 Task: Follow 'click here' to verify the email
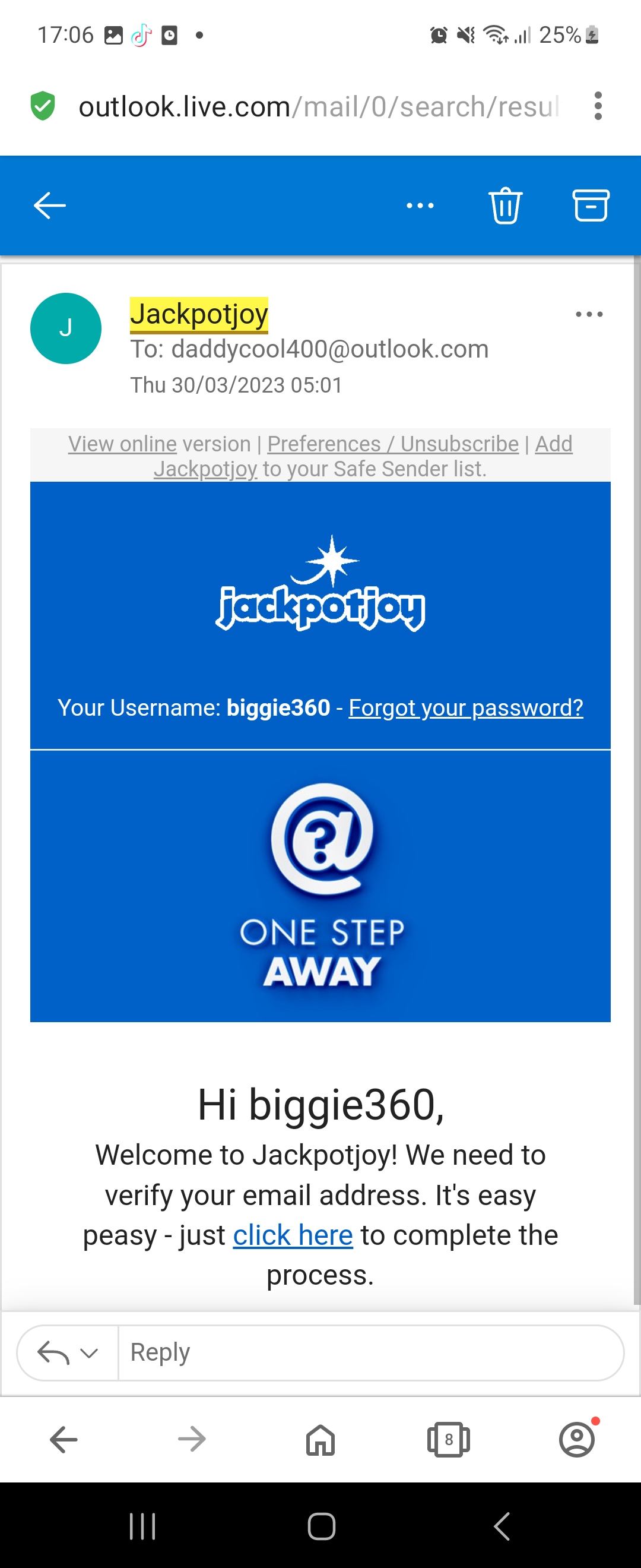pyautogui.click(x=293, y=1235)
